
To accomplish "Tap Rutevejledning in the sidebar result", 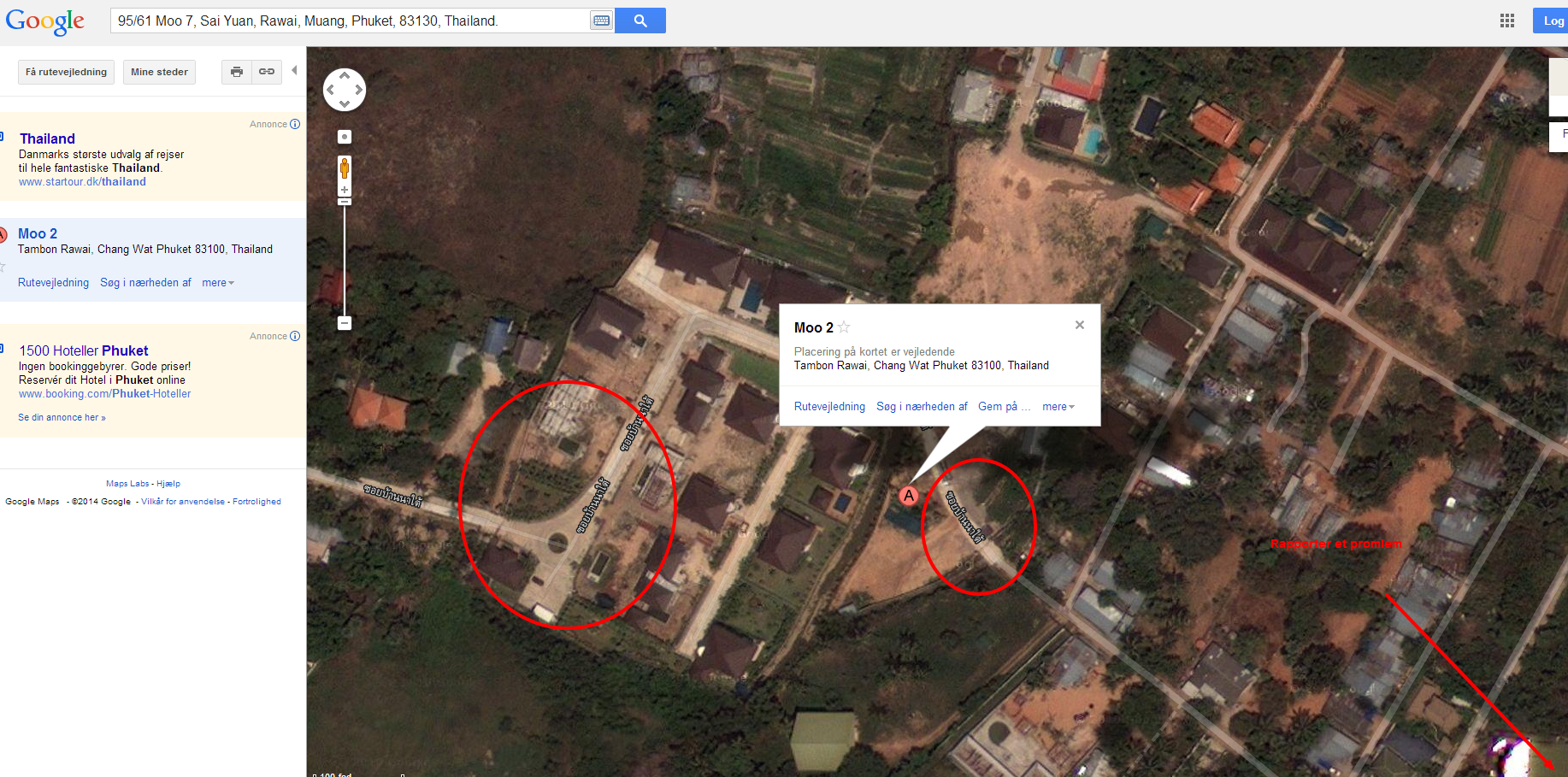I will coord(53,283).
